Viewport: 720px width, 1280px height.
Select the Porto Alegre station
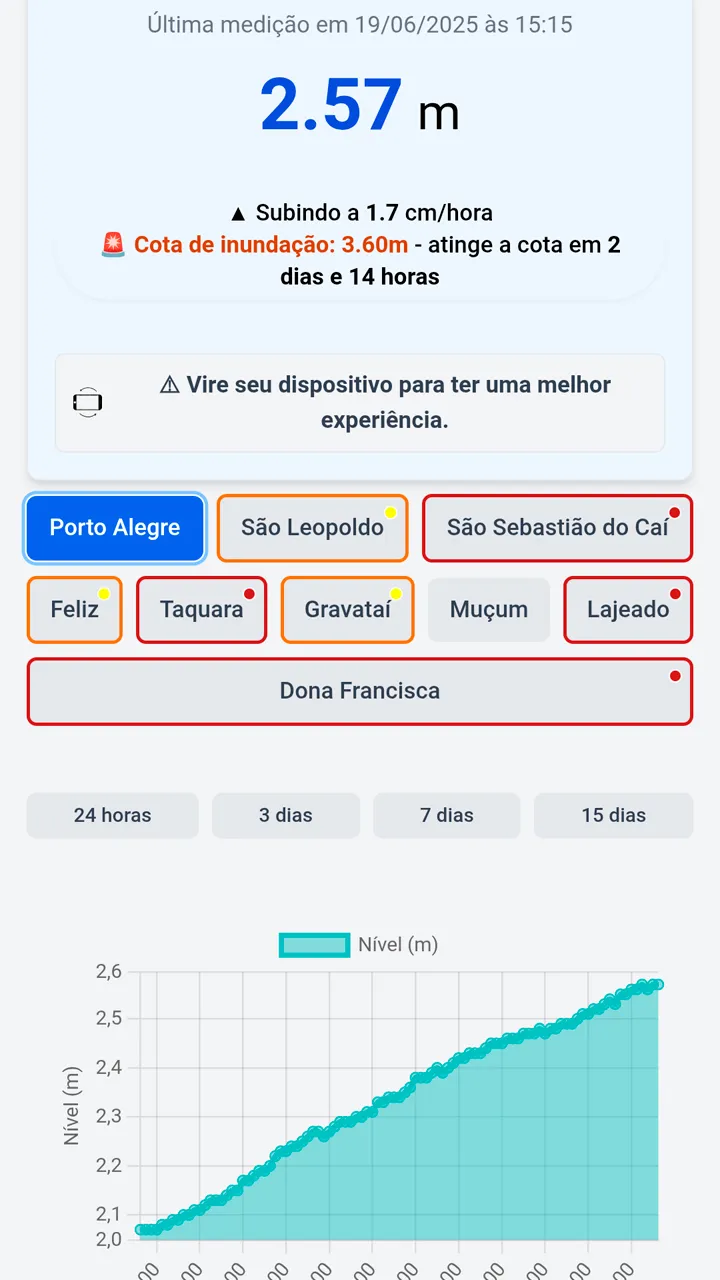[115, 528]
